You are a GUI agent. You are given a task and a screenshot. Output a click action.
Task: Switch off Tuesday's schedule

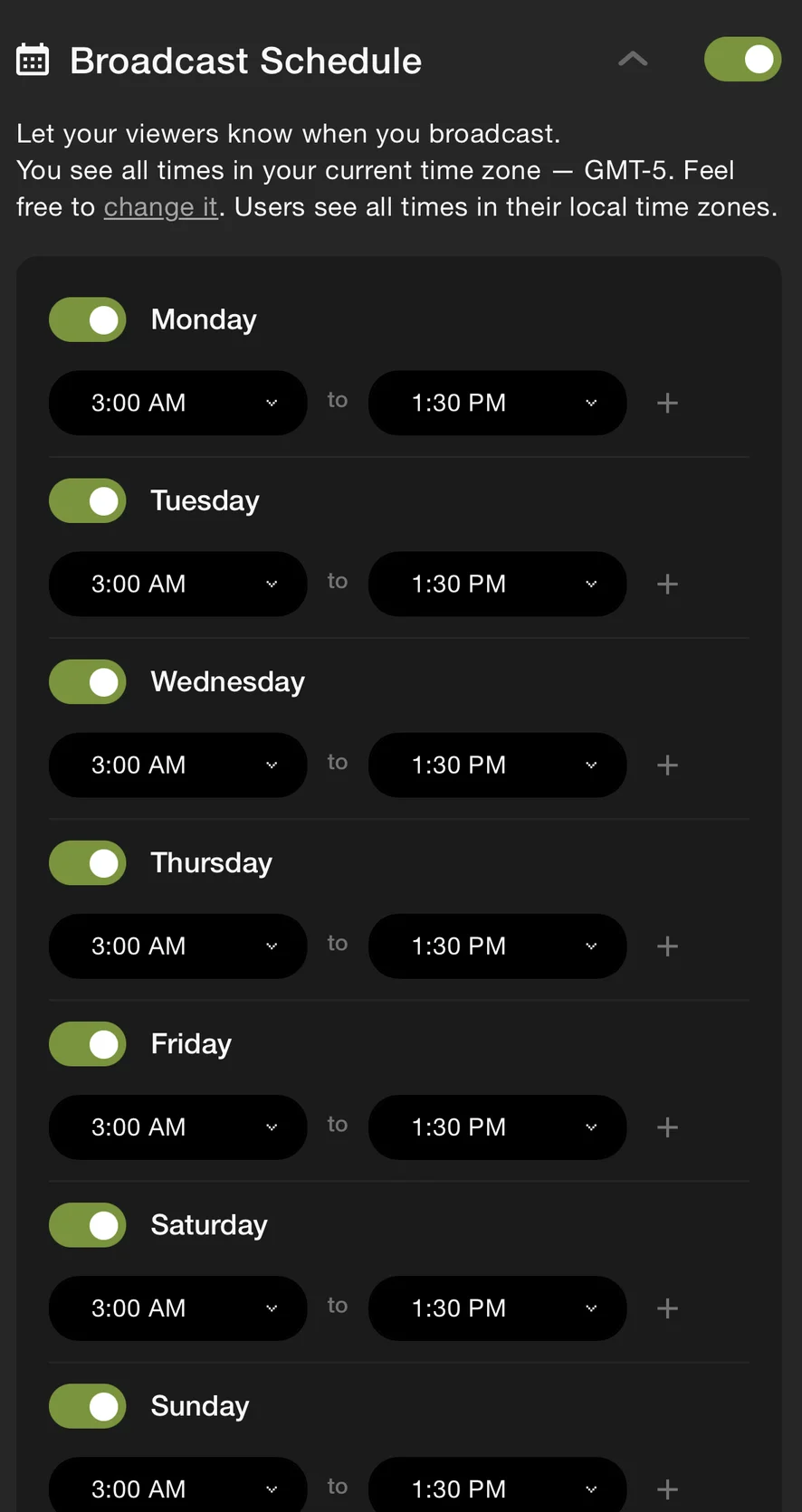click(88, 500)
